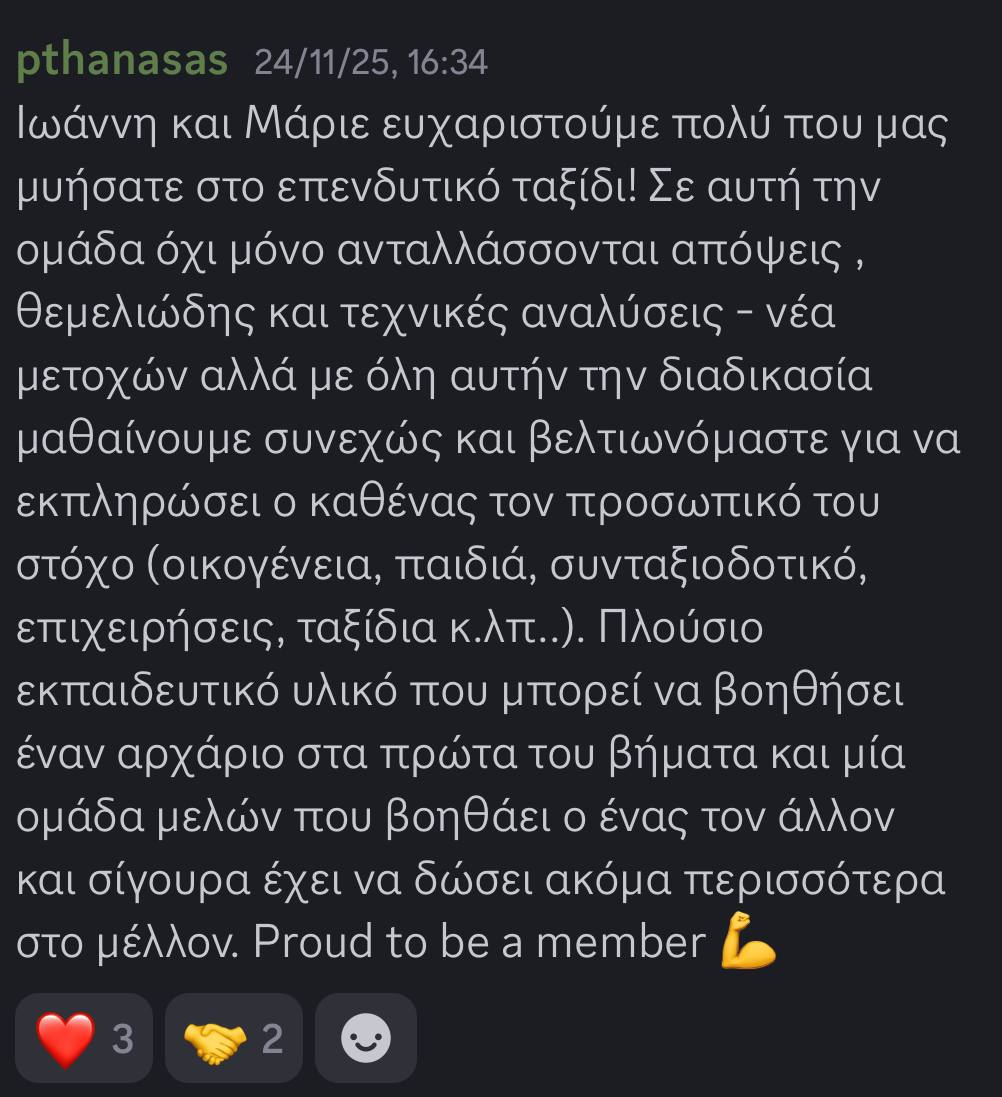Click the timestamp 24/11/25, 16:34
The width and height of the screenshot is (1002, 1097).
point(370,62)
